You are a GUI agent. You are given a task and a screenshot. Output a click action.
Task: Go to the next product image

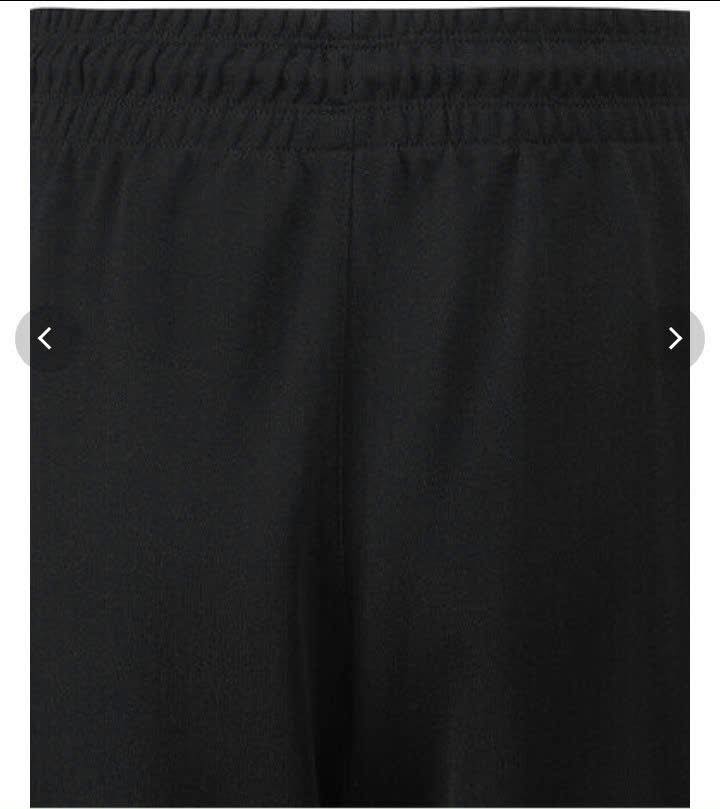(675, 339)
